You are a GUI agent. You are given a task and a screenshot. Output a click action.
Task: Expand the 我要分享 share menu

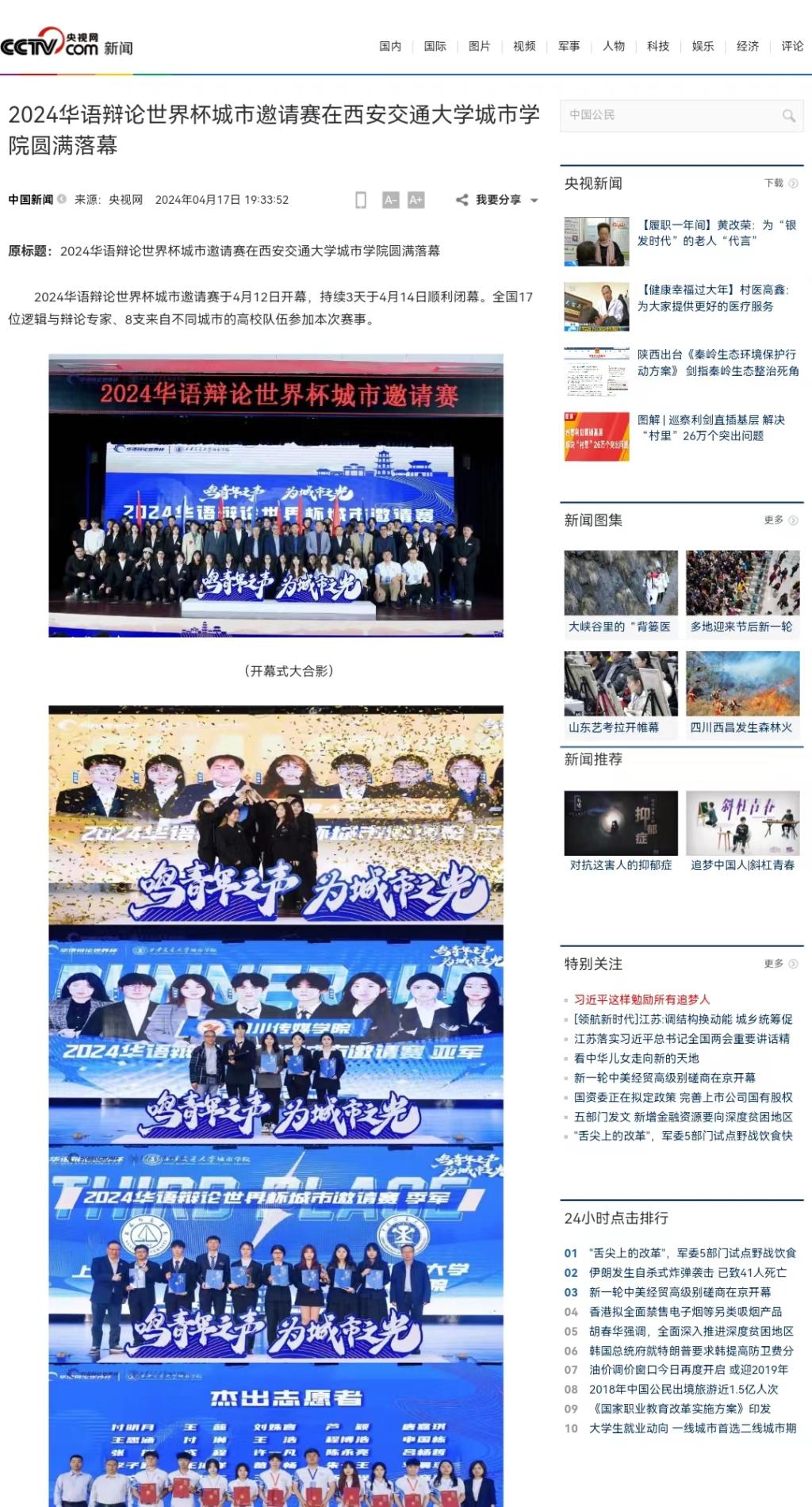coord(498,200)
